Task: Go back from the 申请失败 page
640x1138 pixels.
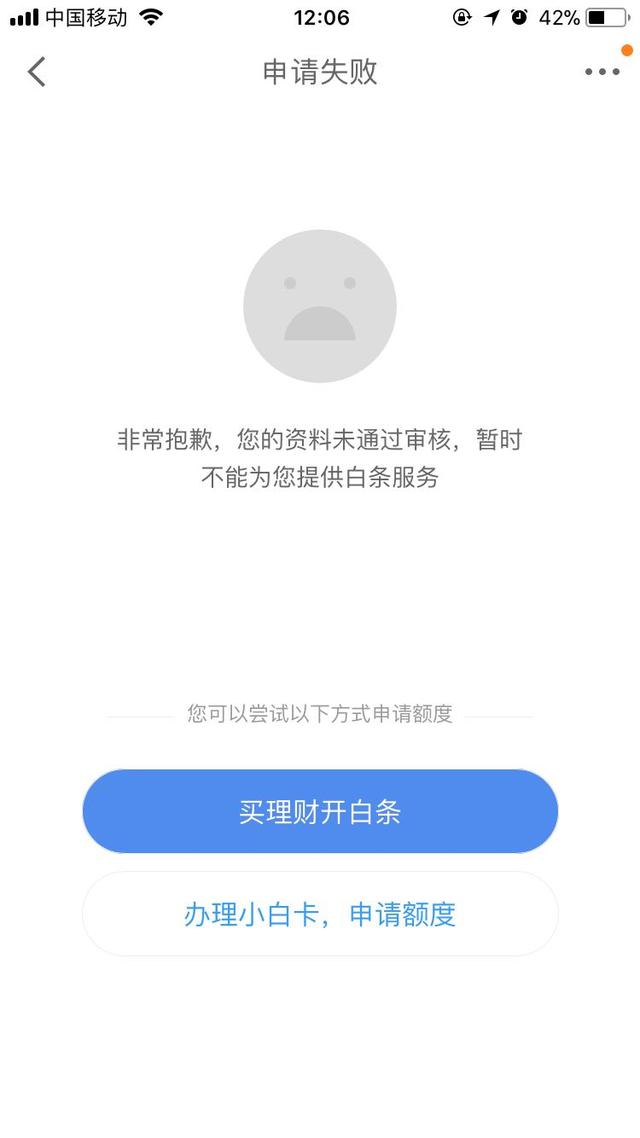Action: [x=37, y=72]
